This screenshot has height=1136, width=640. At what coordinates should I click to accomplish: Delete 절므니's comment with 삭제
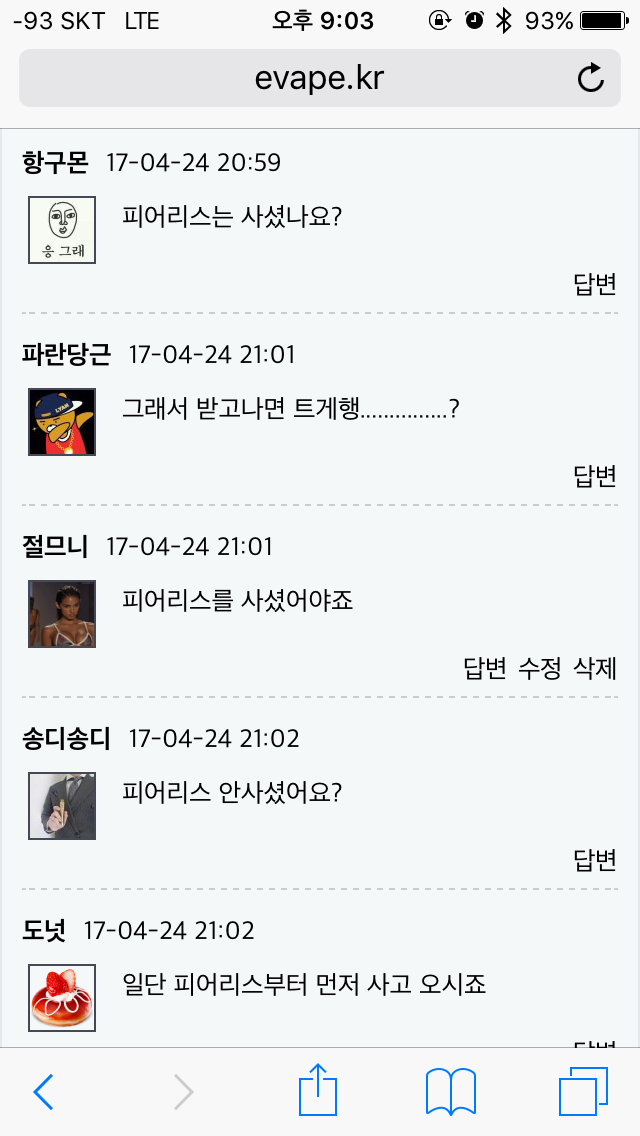(595, 668)
